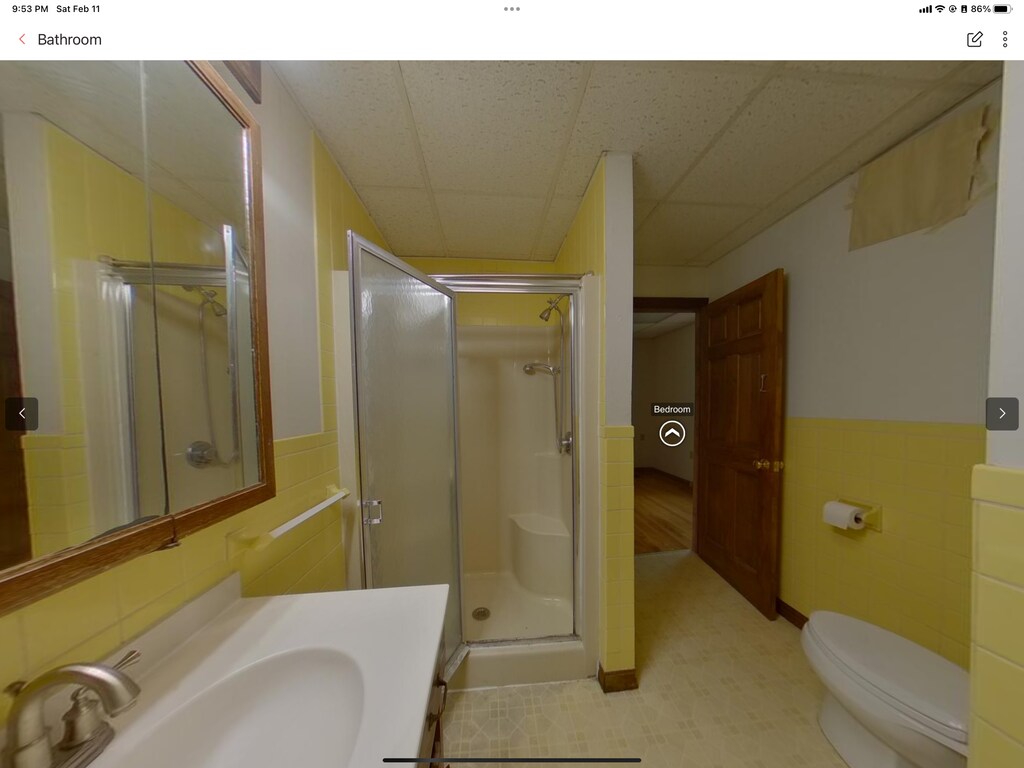Viewport: 1024px width, 768px height.
Task: Move to the Bedroom hotspot
Action: [x=672, y=433]
